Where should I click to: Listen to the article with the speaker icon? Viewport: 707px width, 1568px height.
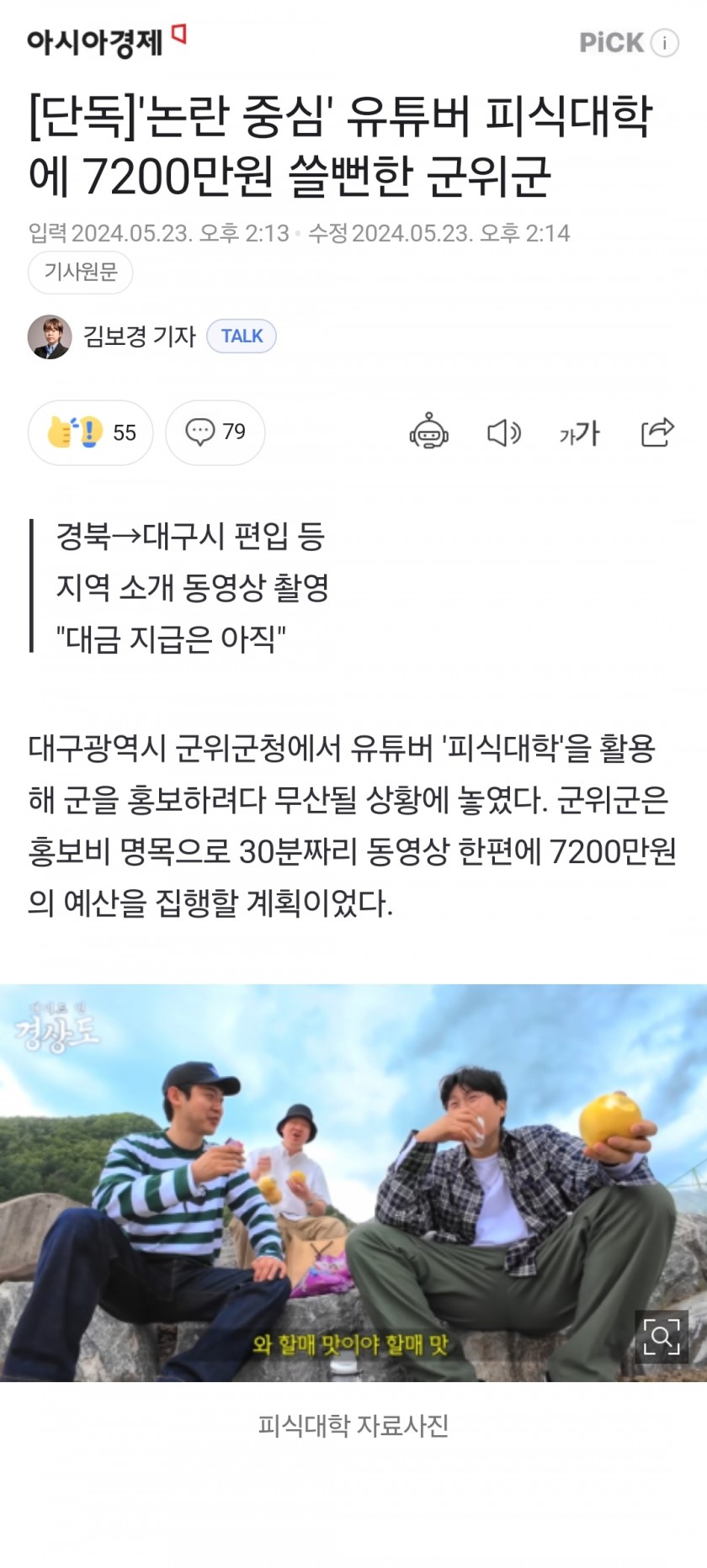tap(503, 432)
